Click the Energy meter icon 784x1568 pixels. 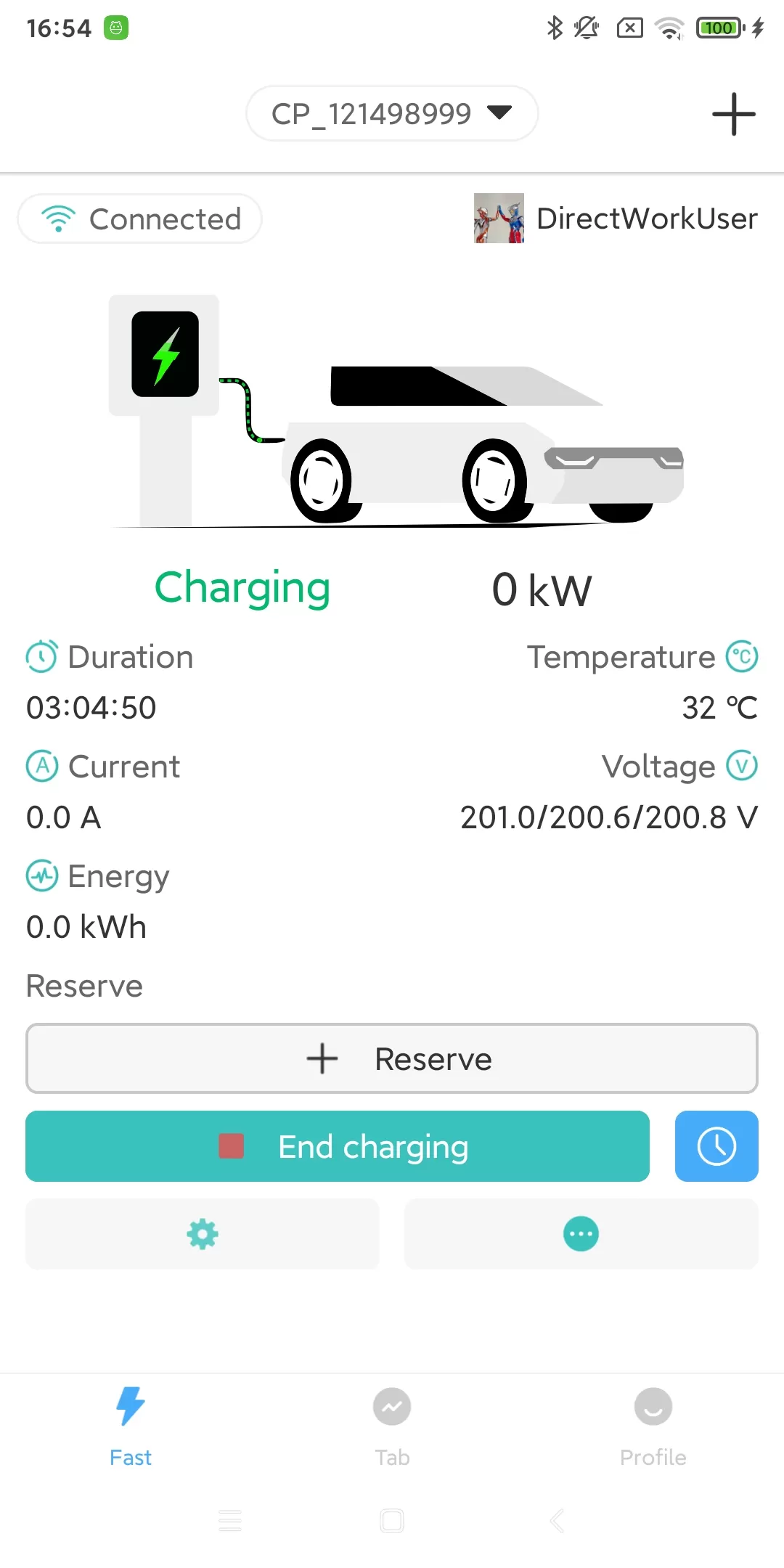42,876
